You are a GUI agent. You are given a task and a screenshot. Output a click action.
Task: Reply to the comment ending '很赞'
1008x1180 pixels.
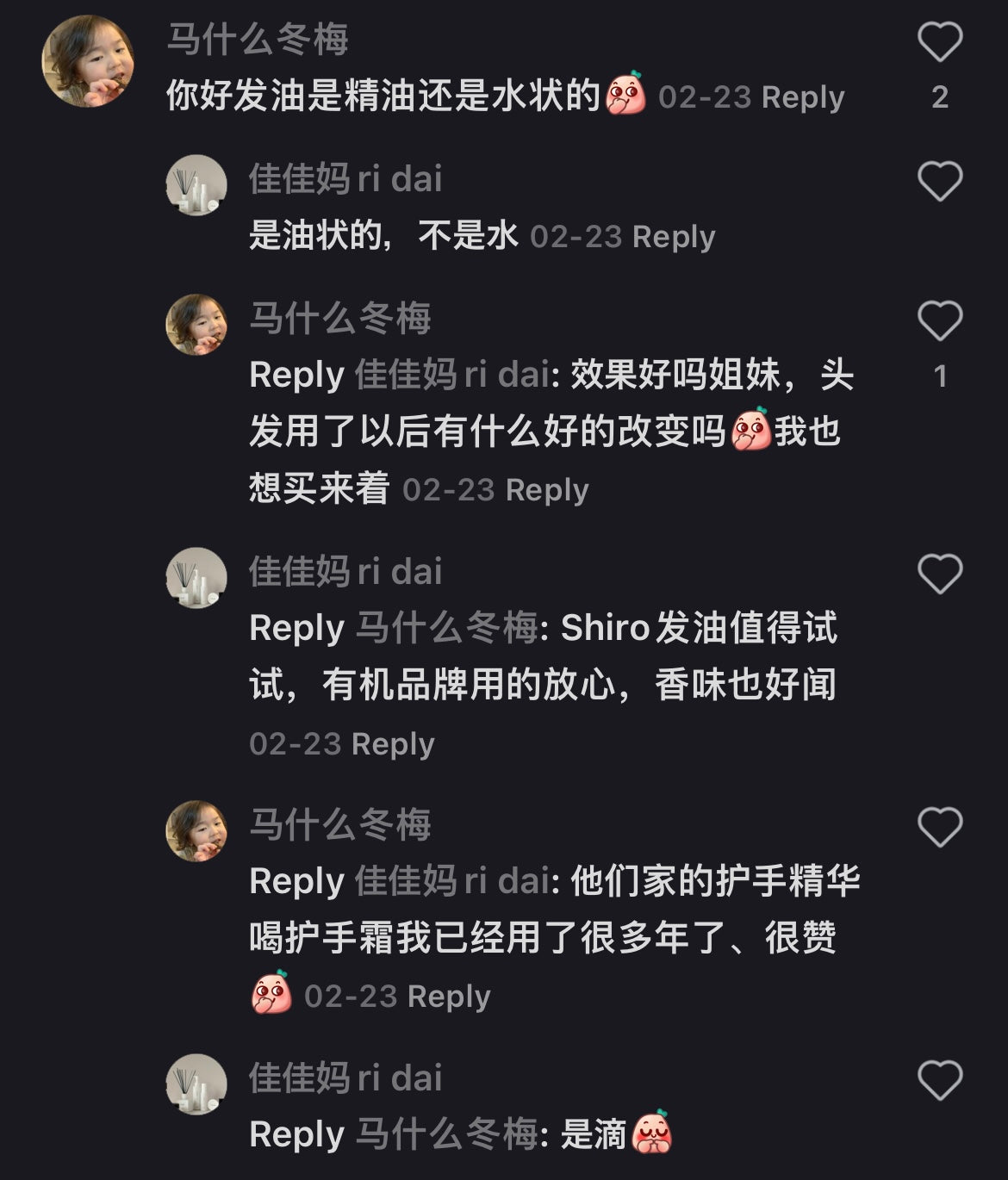(448, 997)
